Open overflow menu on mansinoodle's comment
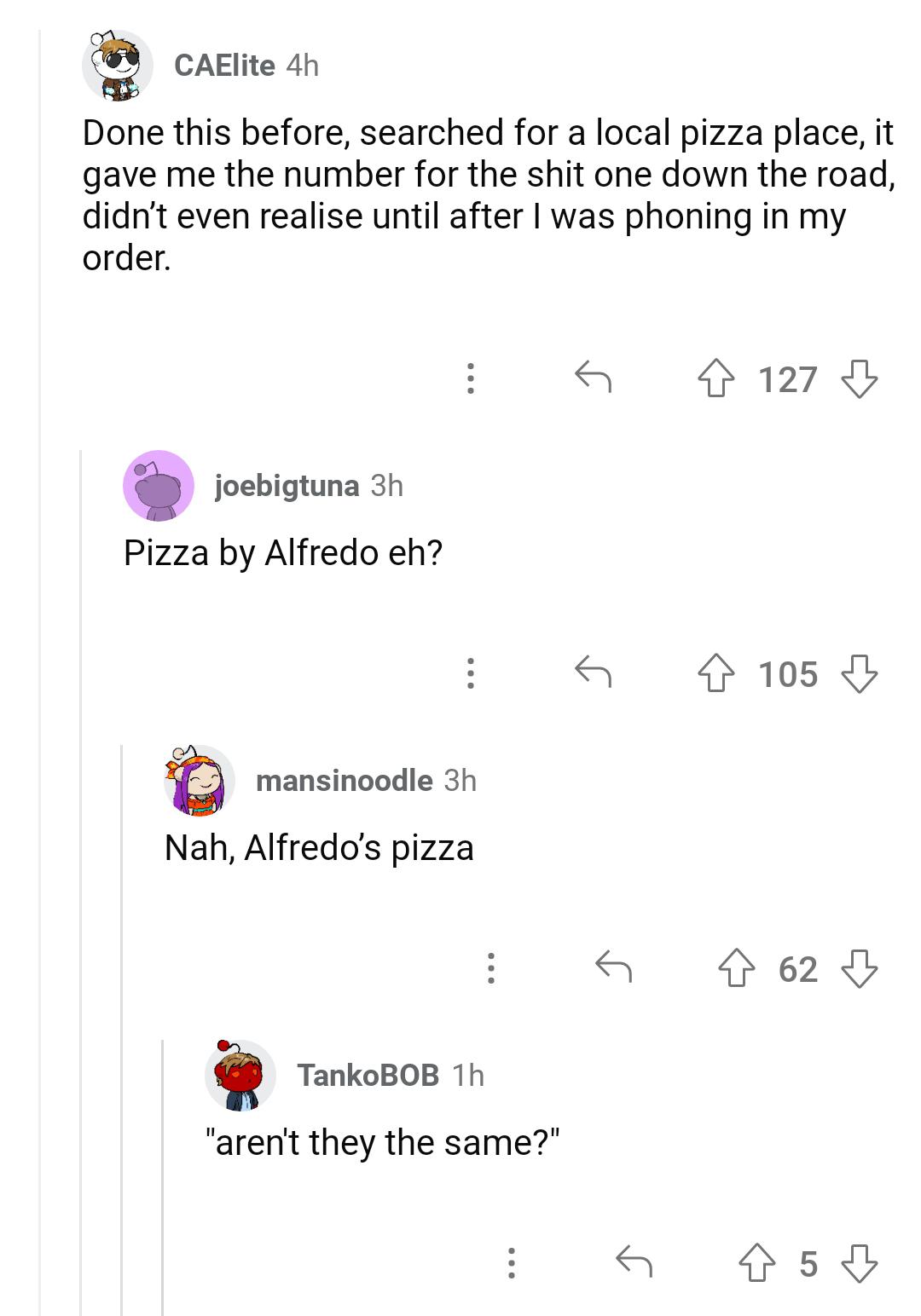This screenshot has width=921, height=1316. coord(490,969)
